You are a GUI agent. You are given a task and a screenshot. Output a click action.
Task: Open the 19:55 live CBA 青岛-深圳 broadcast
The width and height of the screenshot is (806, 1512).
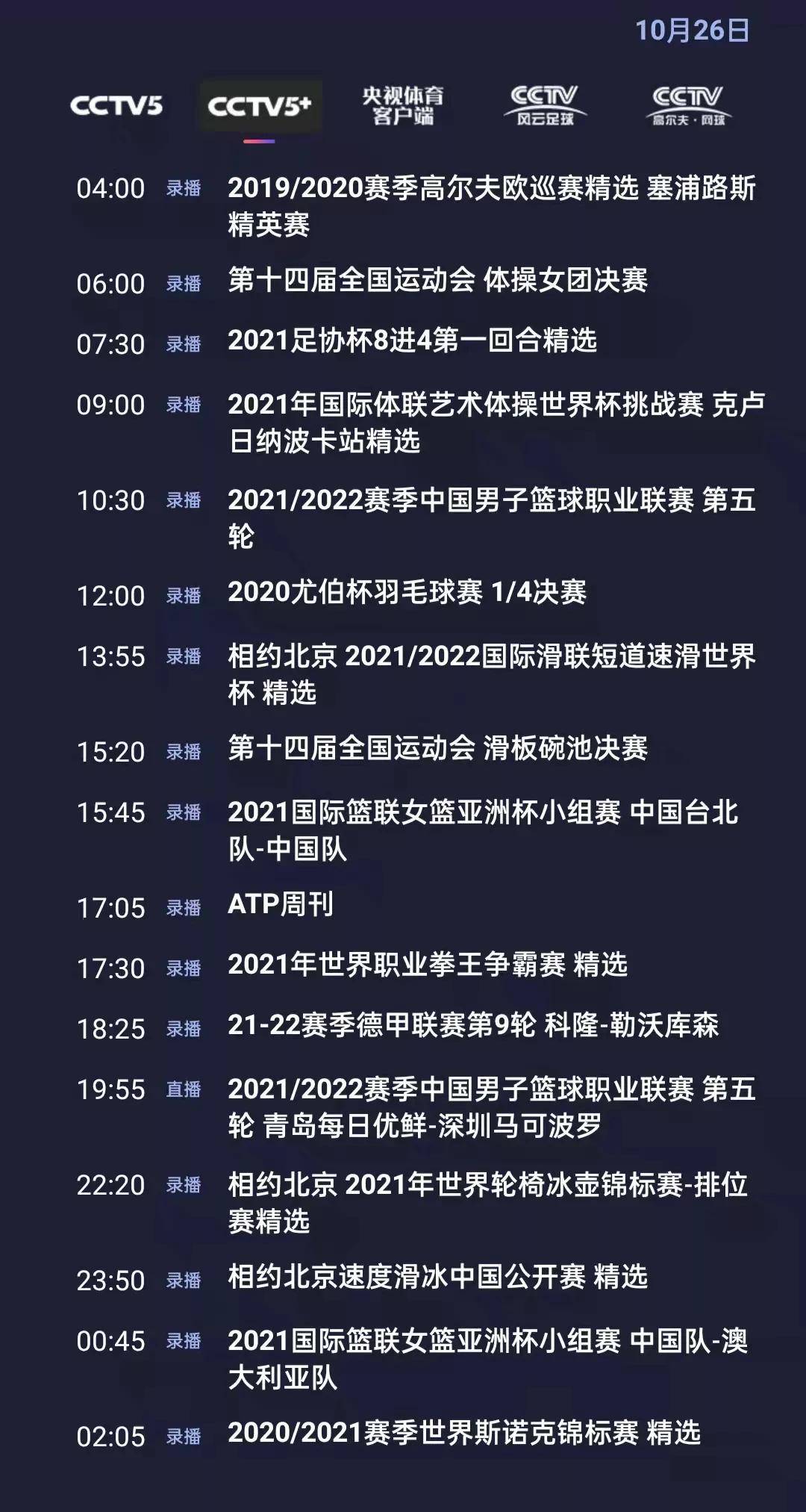coord(416,1107)
